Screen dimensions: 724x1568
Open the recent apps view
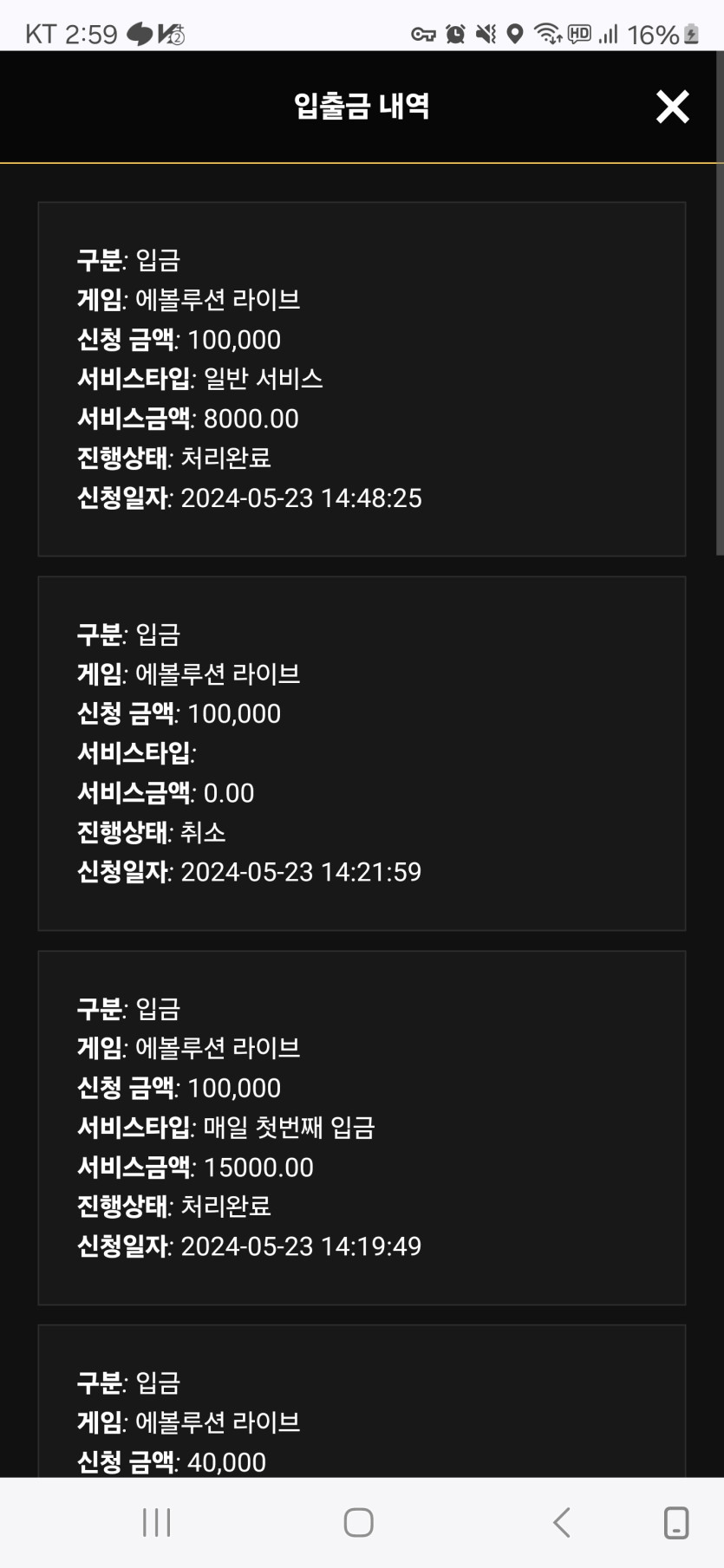(156, 1522)
